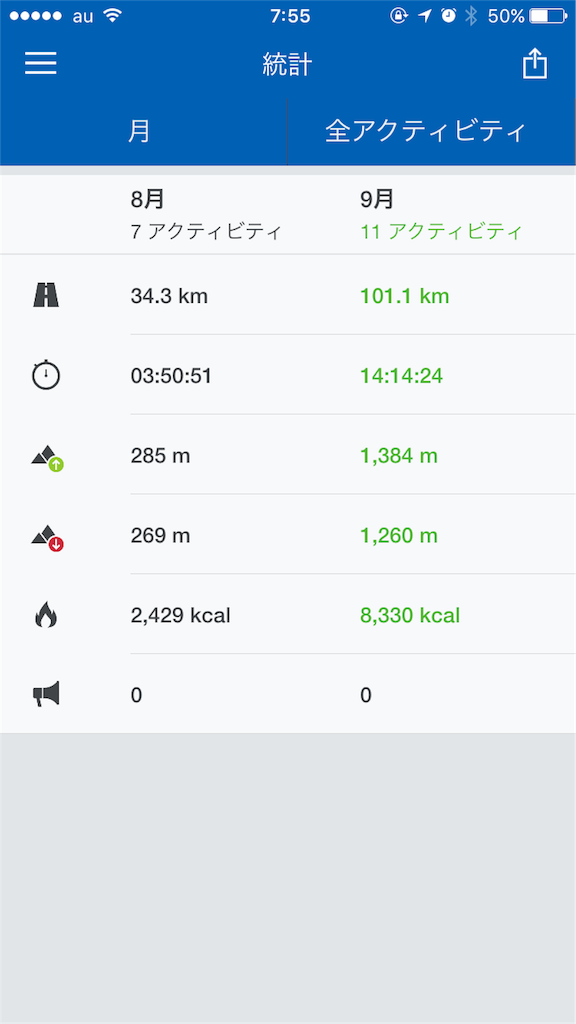Viewport: 576px width, 1024px height.
Task: Open the 月 period selector
Action: 144,132
